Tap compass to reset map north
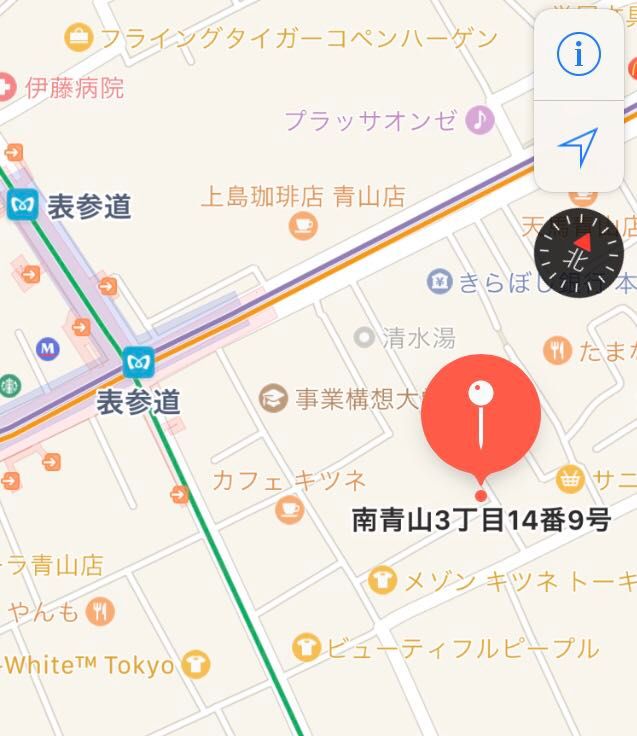The width and height of the screenshot is (637, 736). tap(579, 254)
